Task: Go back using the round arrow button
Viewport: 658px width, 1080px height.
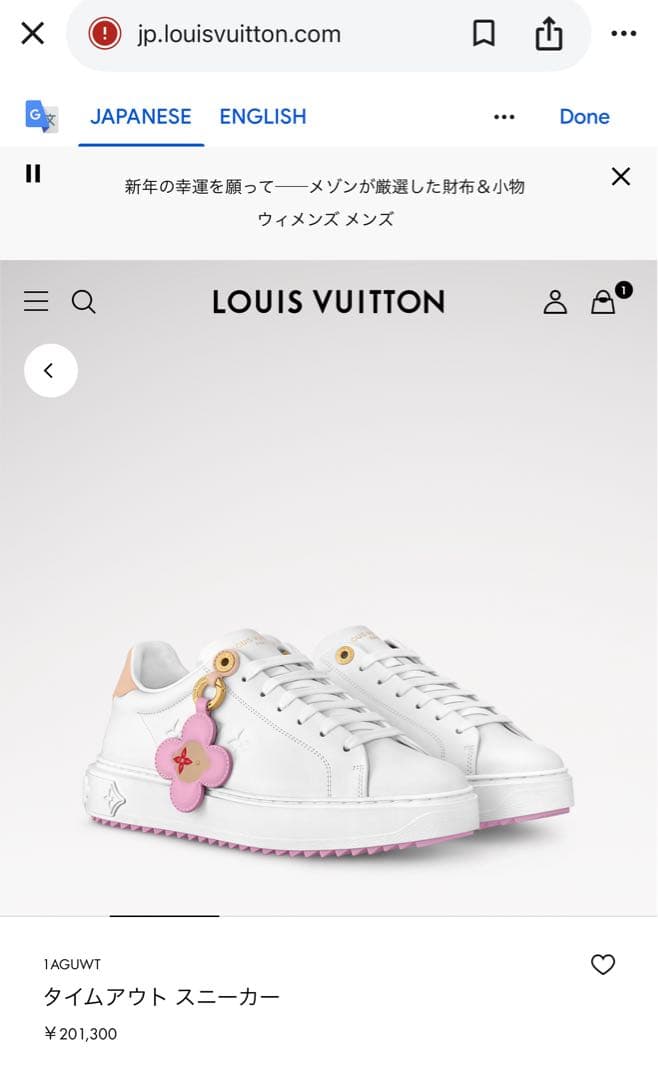Action: point(50,371)
